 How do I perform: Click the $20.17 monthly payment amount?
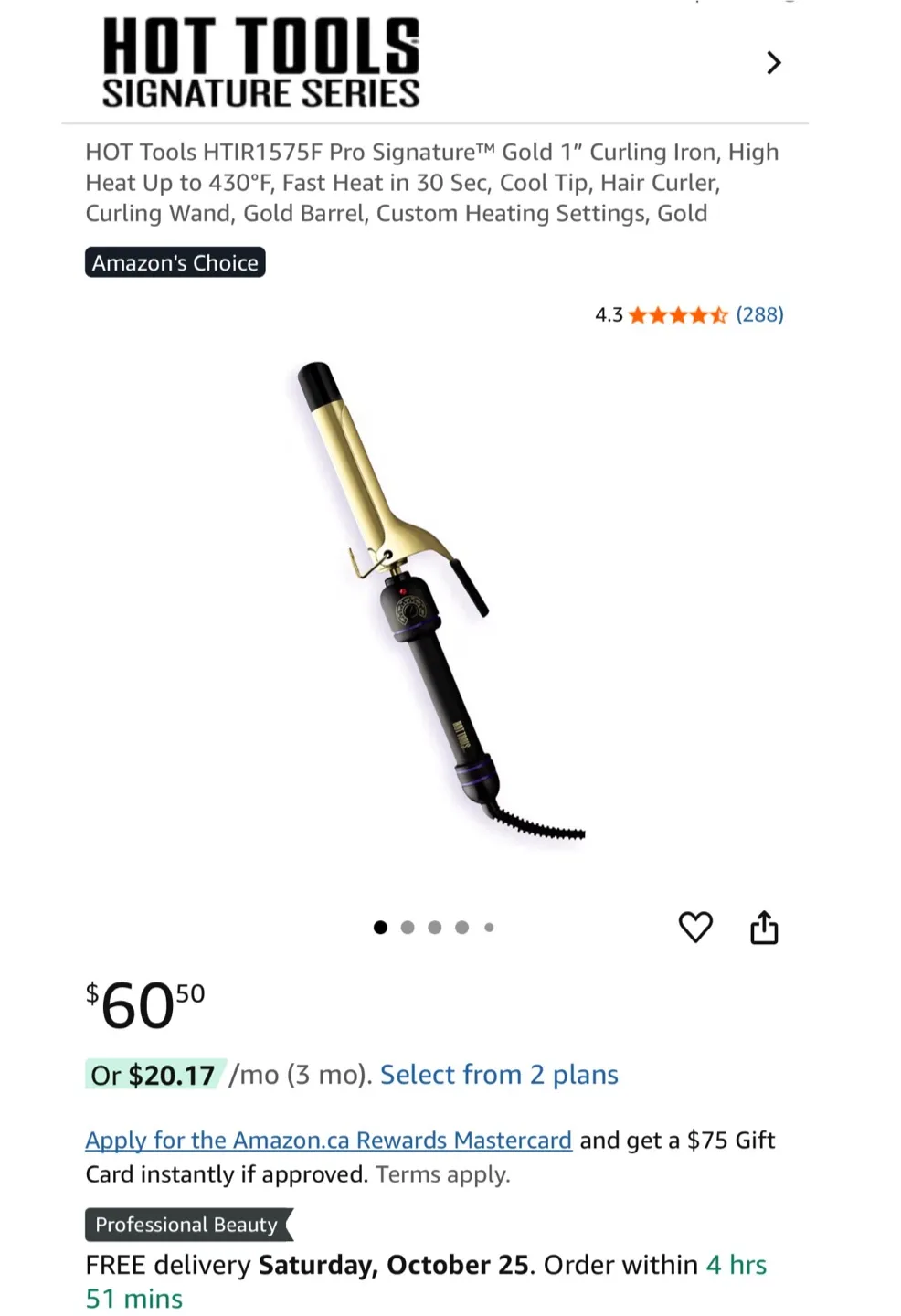(x=170, y=1075)
